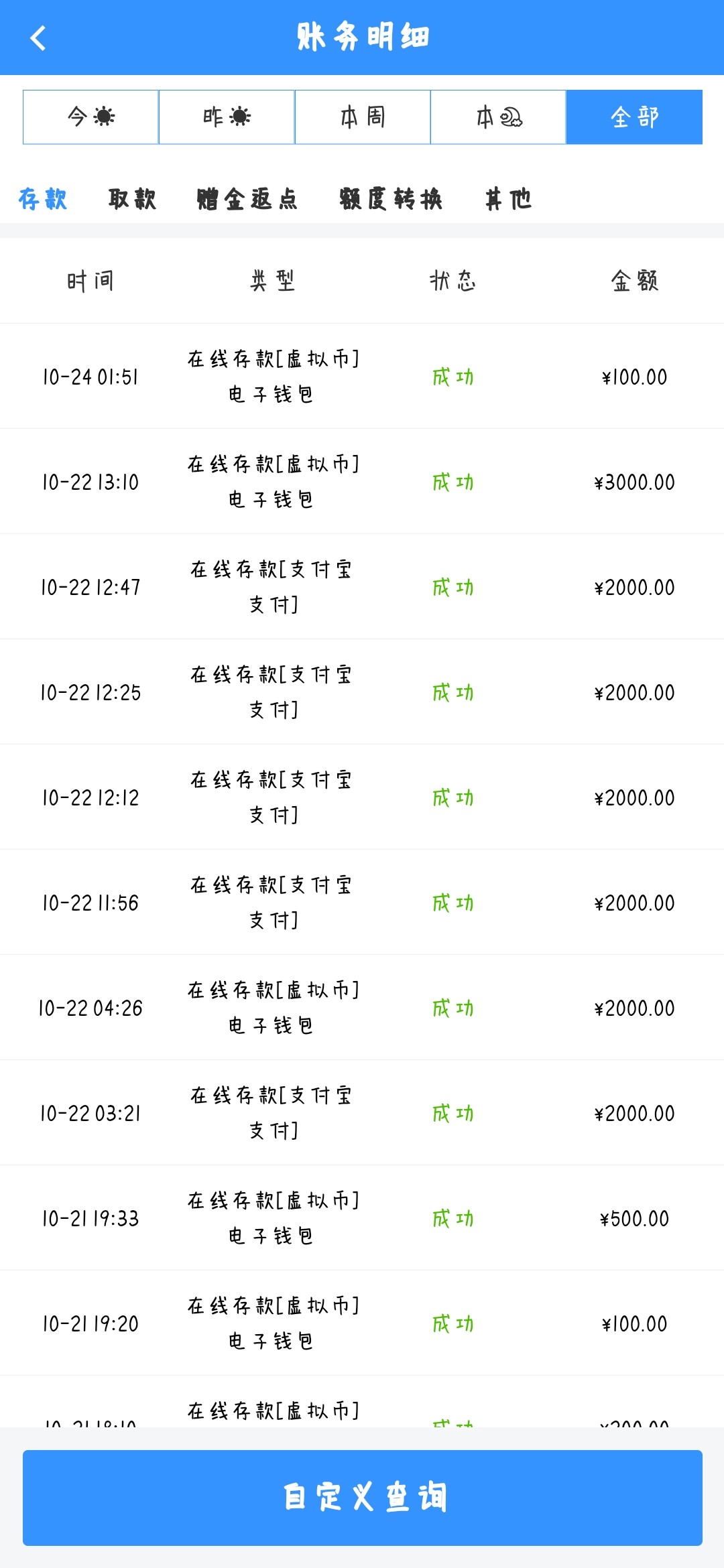Tap the 全部 (all) time filter

tap(634, 117)
